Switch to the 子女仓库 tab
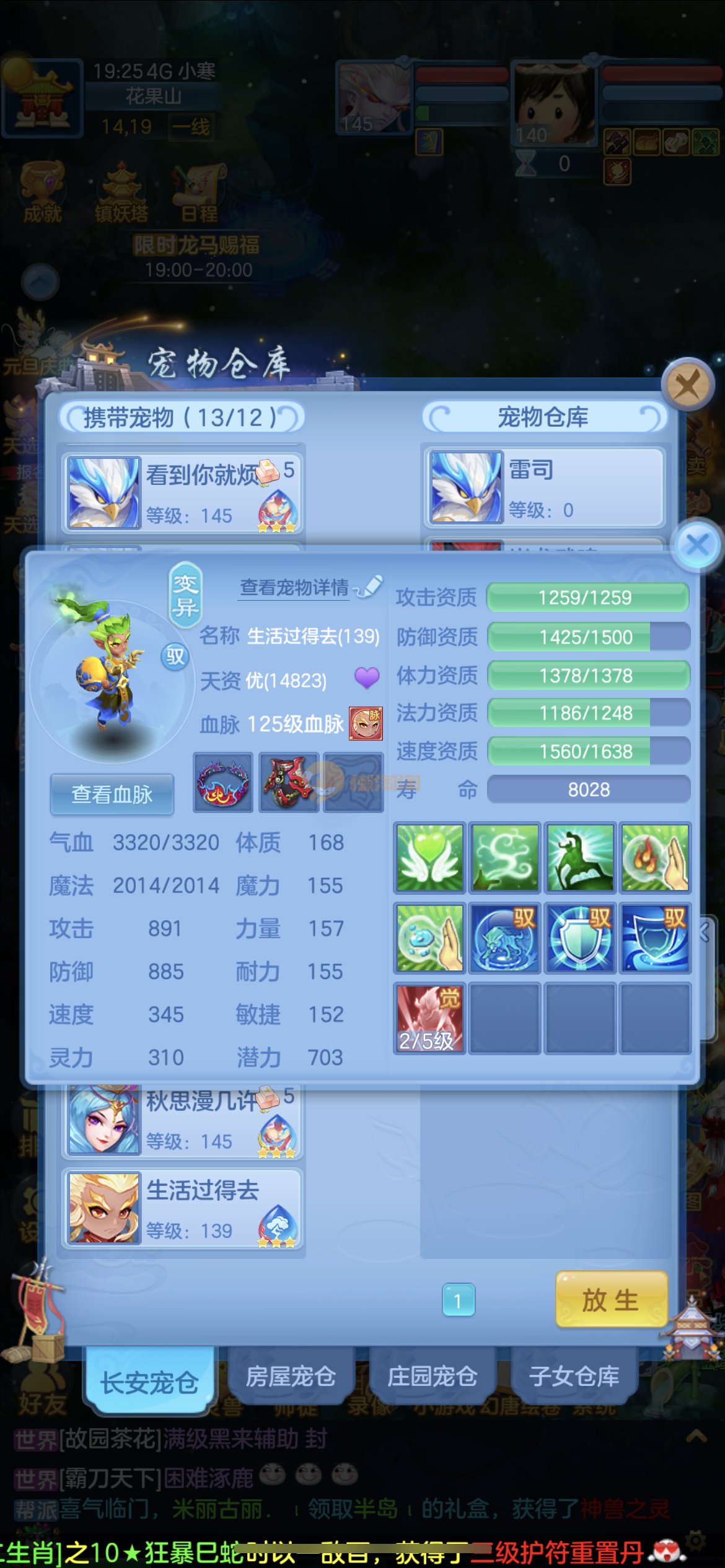This screenshot has width=725, height=1568. pyautogui.click(x=573, y=1376)
